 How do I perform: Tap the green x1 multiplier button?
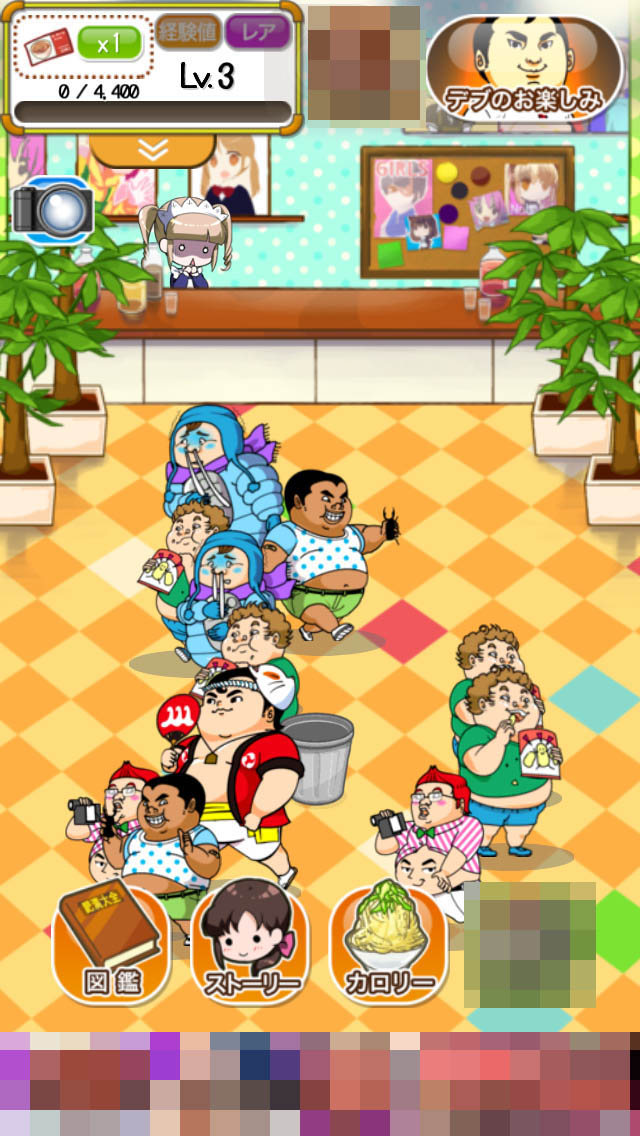coord(108,42)
